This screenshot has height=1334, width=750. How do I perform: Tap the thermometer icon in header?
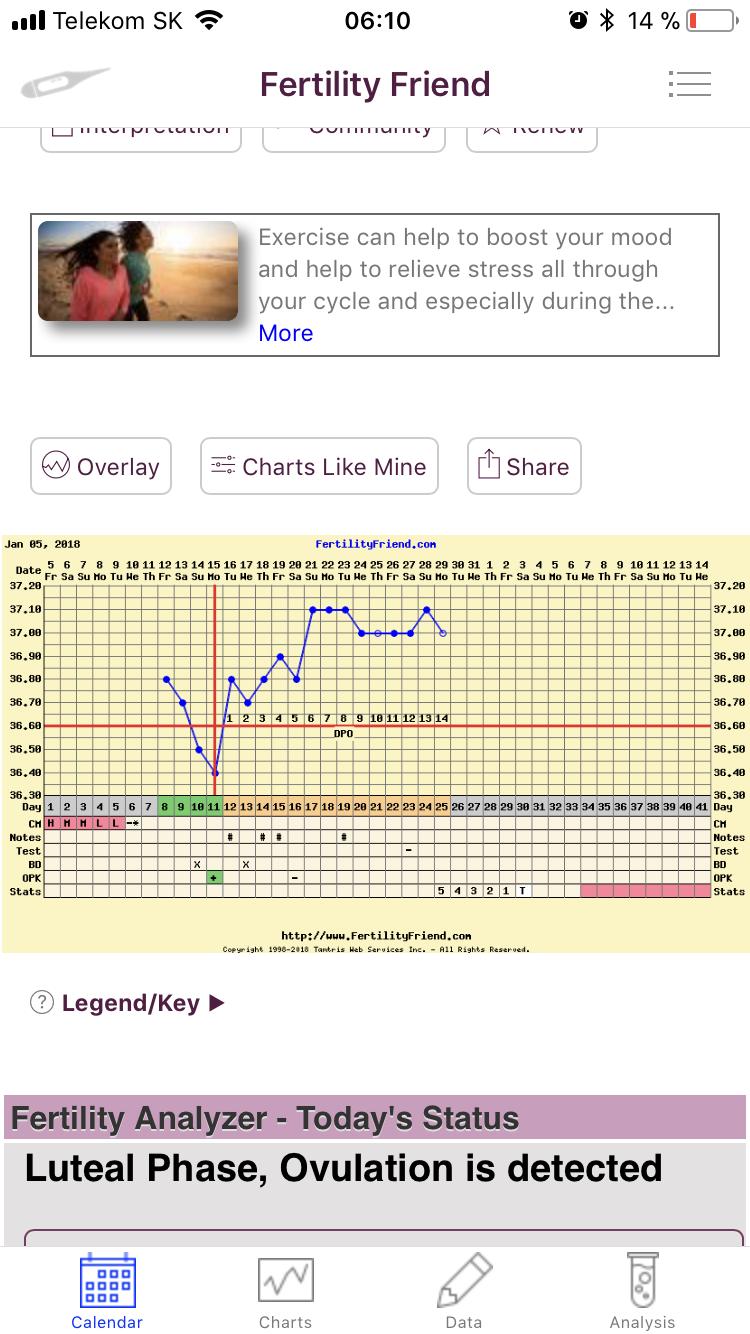click(x=65, y=83)
